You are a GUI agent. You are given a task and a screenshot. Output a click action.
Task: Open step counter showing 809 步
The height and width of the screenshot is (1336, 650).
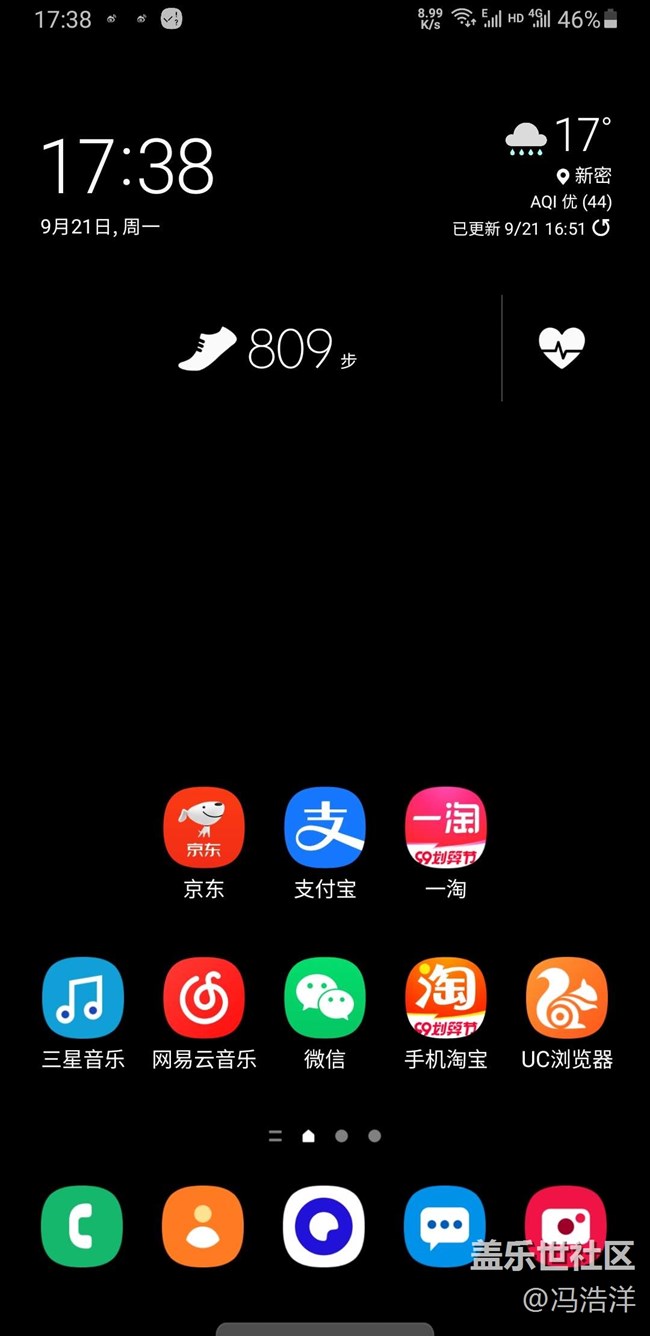coord(268,348)
